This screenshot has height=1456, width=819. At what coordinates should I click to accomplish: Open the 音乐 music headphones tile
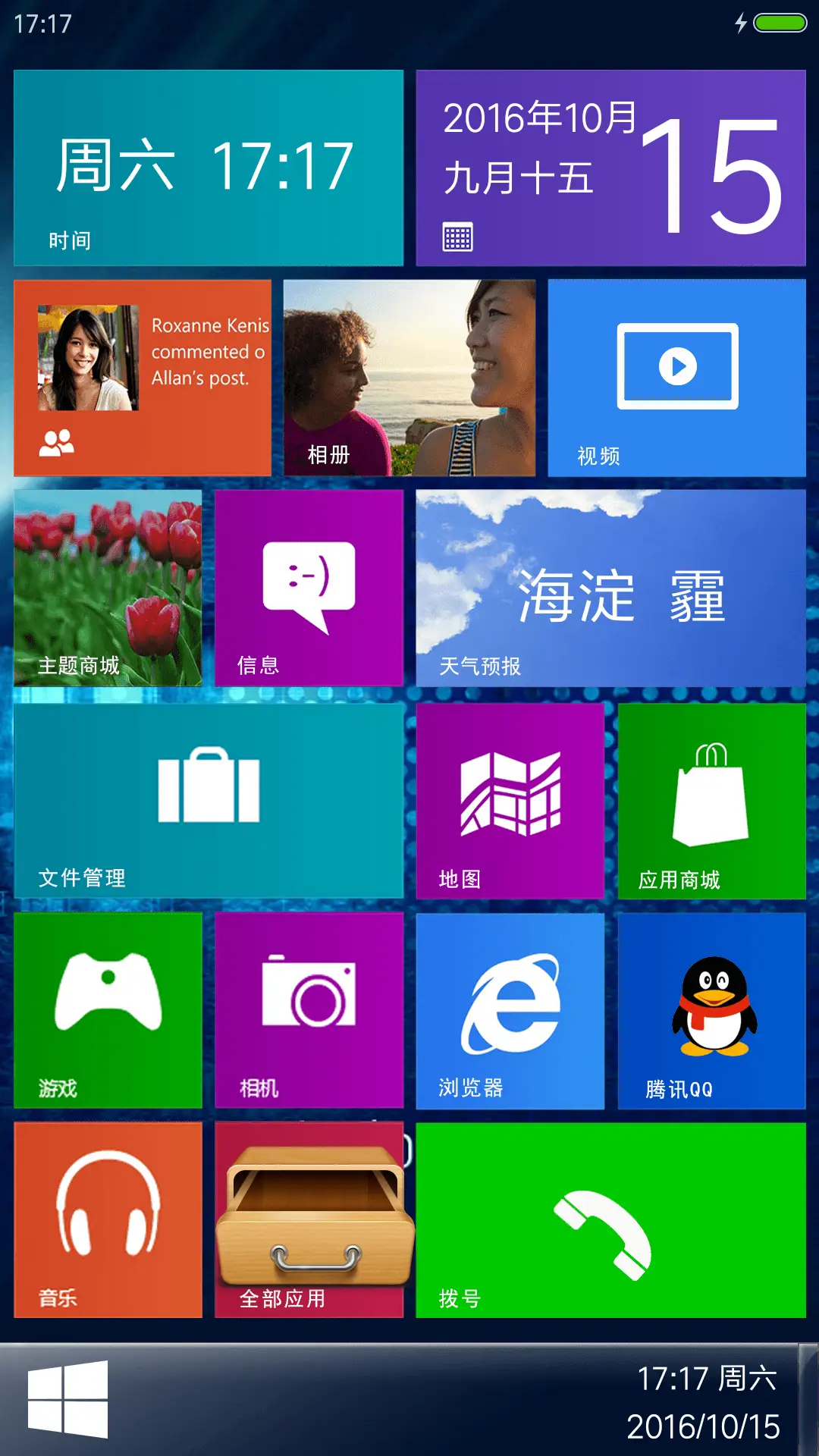pyautogui.click(x=106, y=1213)
